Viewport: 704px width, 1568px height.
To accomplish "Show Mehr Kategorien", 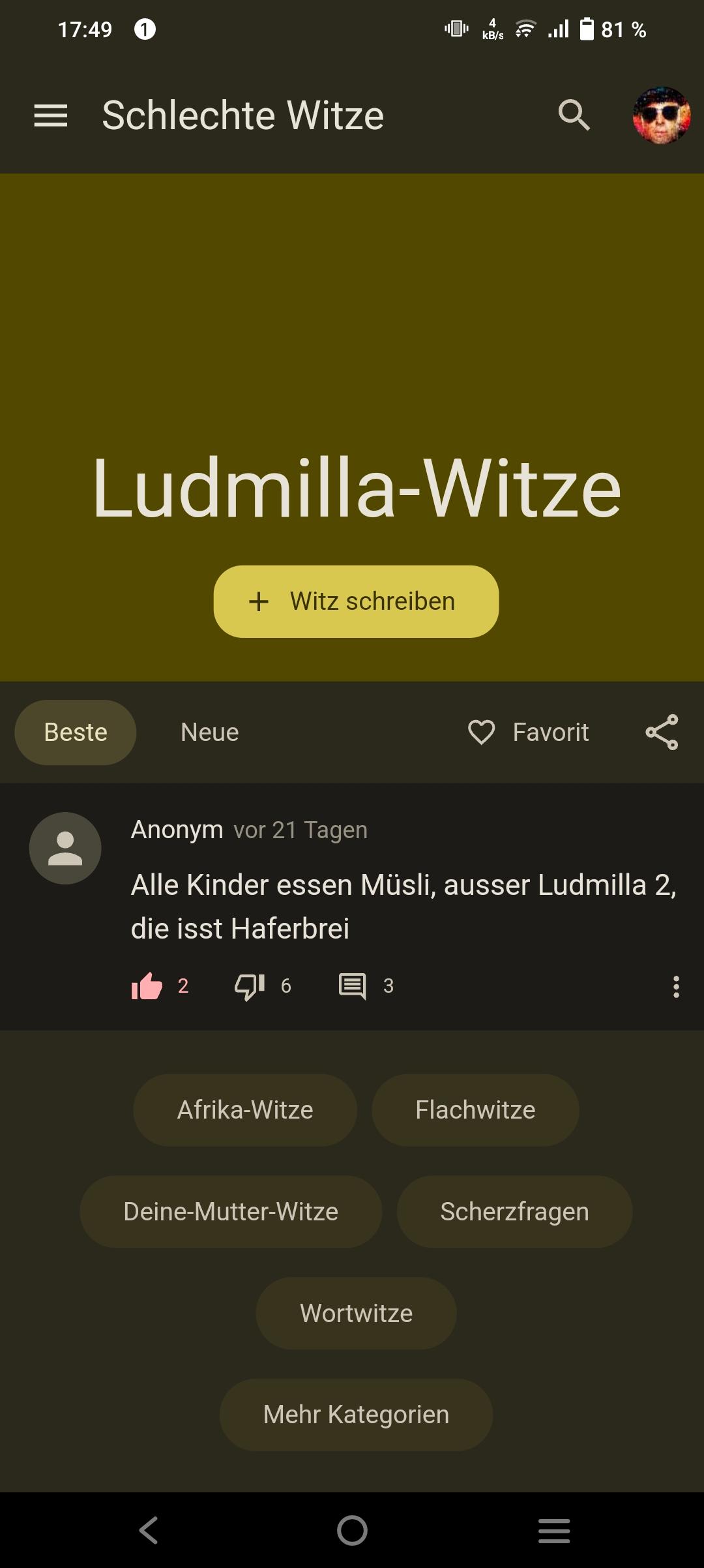I will tap(356, 1415).
